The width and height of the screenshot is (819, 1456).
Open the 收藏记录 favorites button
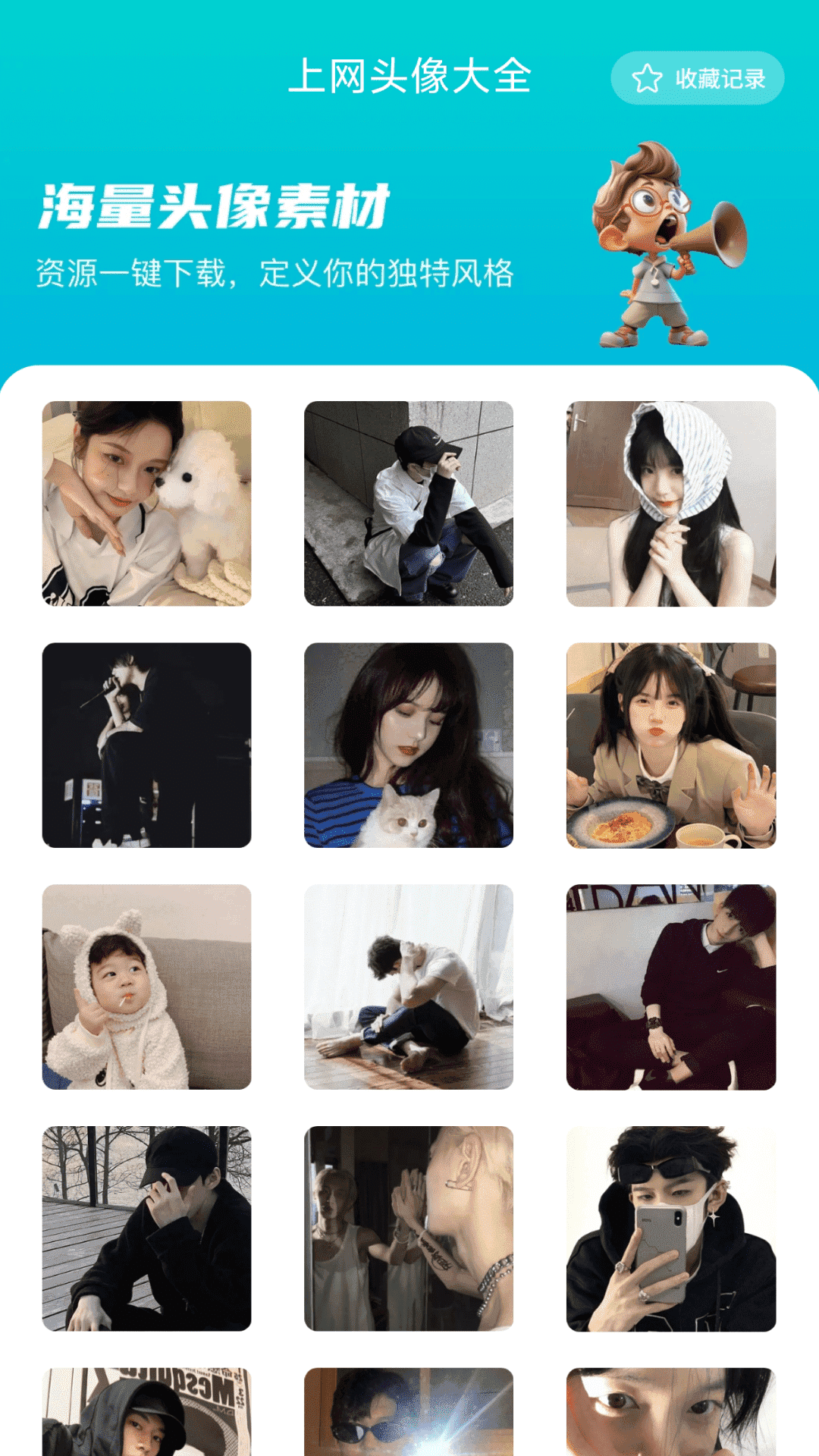(697, 78)
